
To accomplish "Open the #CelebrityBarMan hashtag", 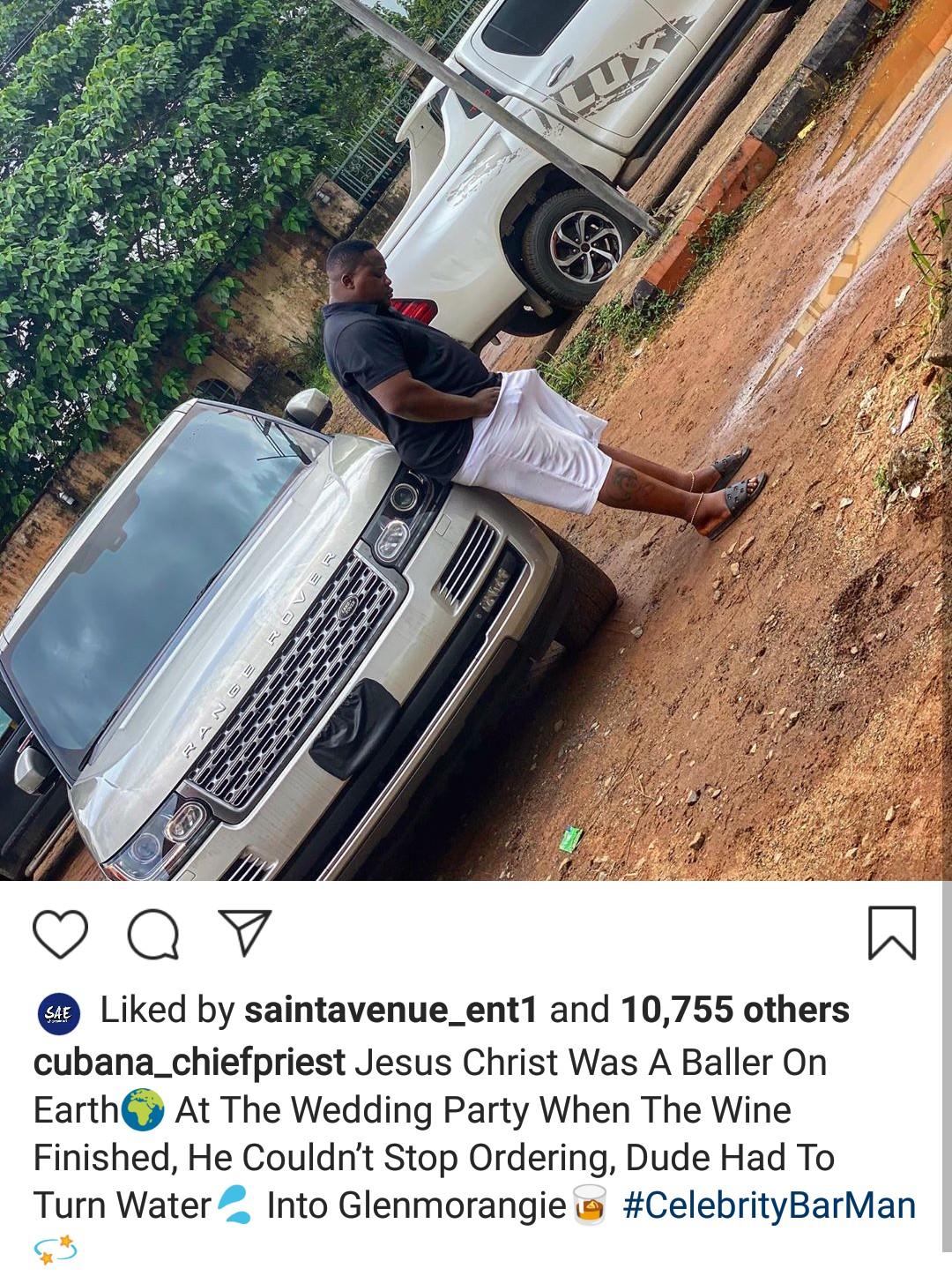I will click(x=769, y=1205).
